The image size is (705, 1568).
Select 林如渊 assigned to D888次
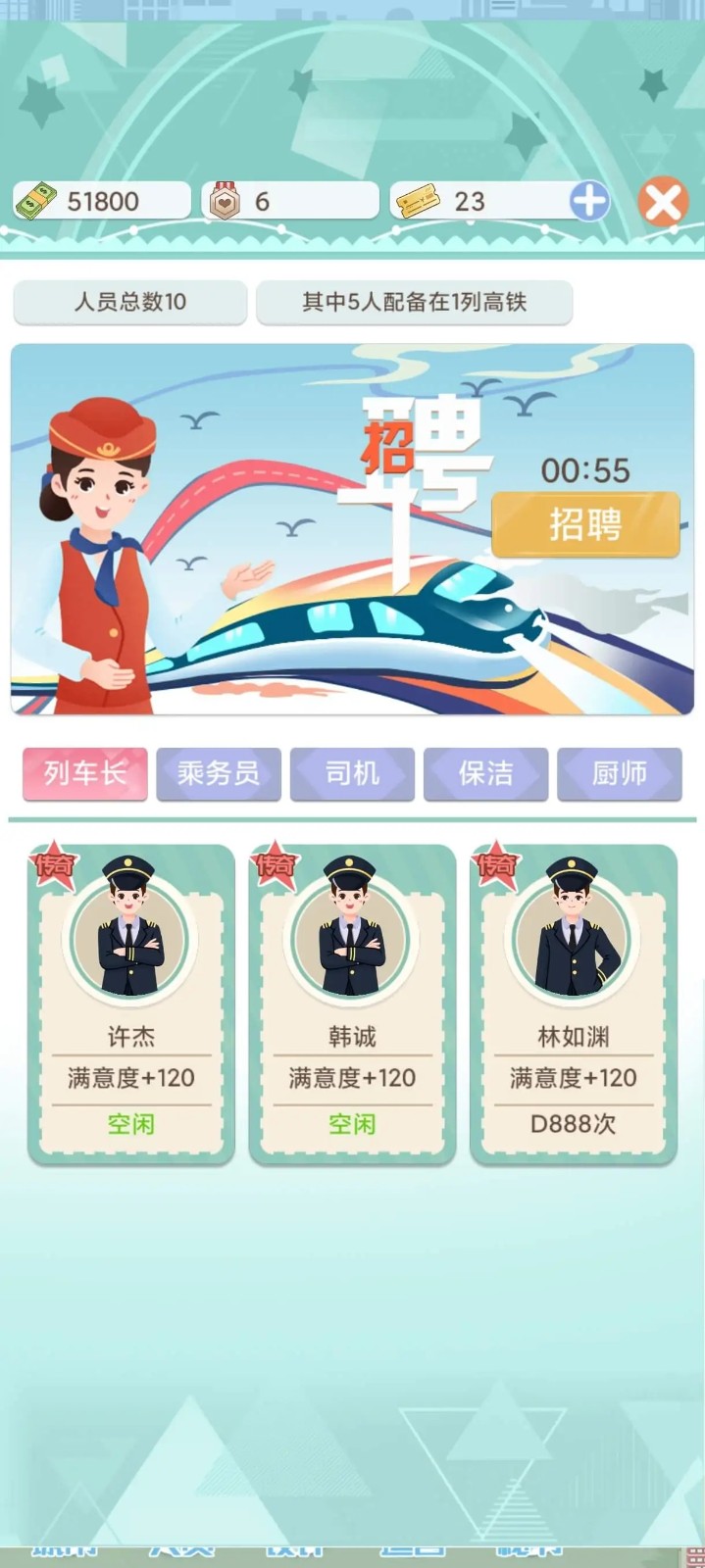point(574,1004)
